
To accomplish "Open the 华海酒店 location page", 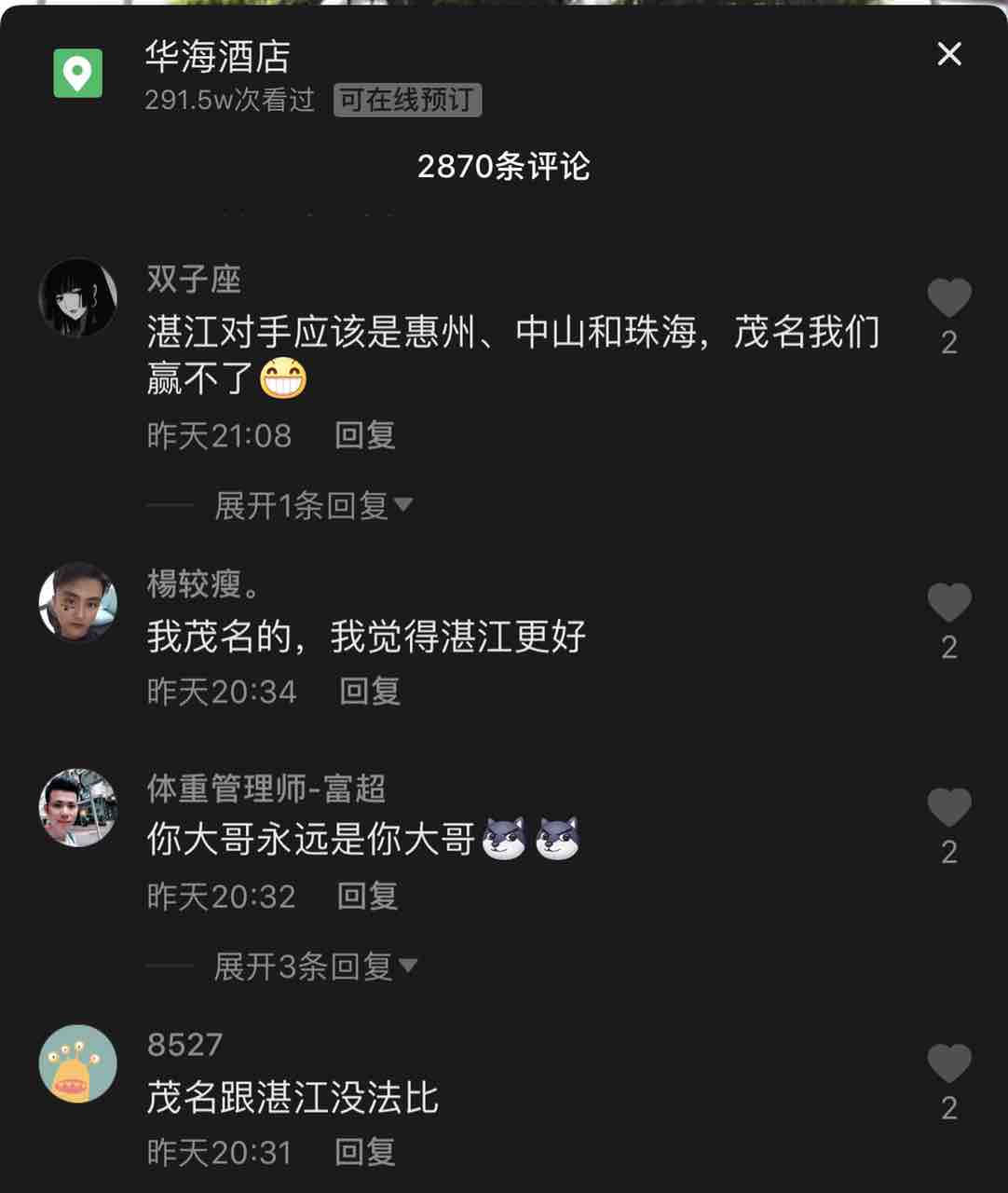I will (217, 58).
